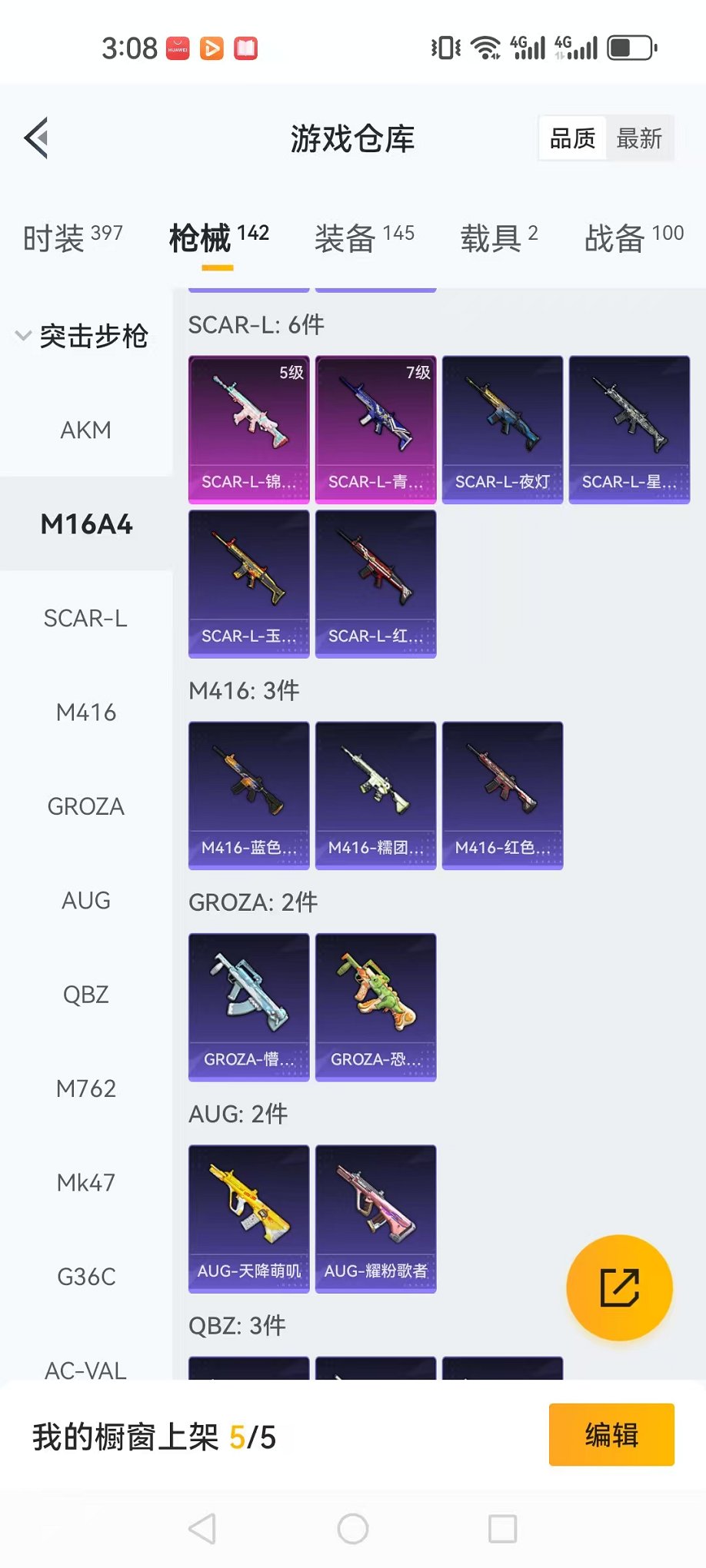The width and height of the screenshot is (706, 1568).
Task: Open the M416-糯团 skin tile
Action: [x=375, y=795]
